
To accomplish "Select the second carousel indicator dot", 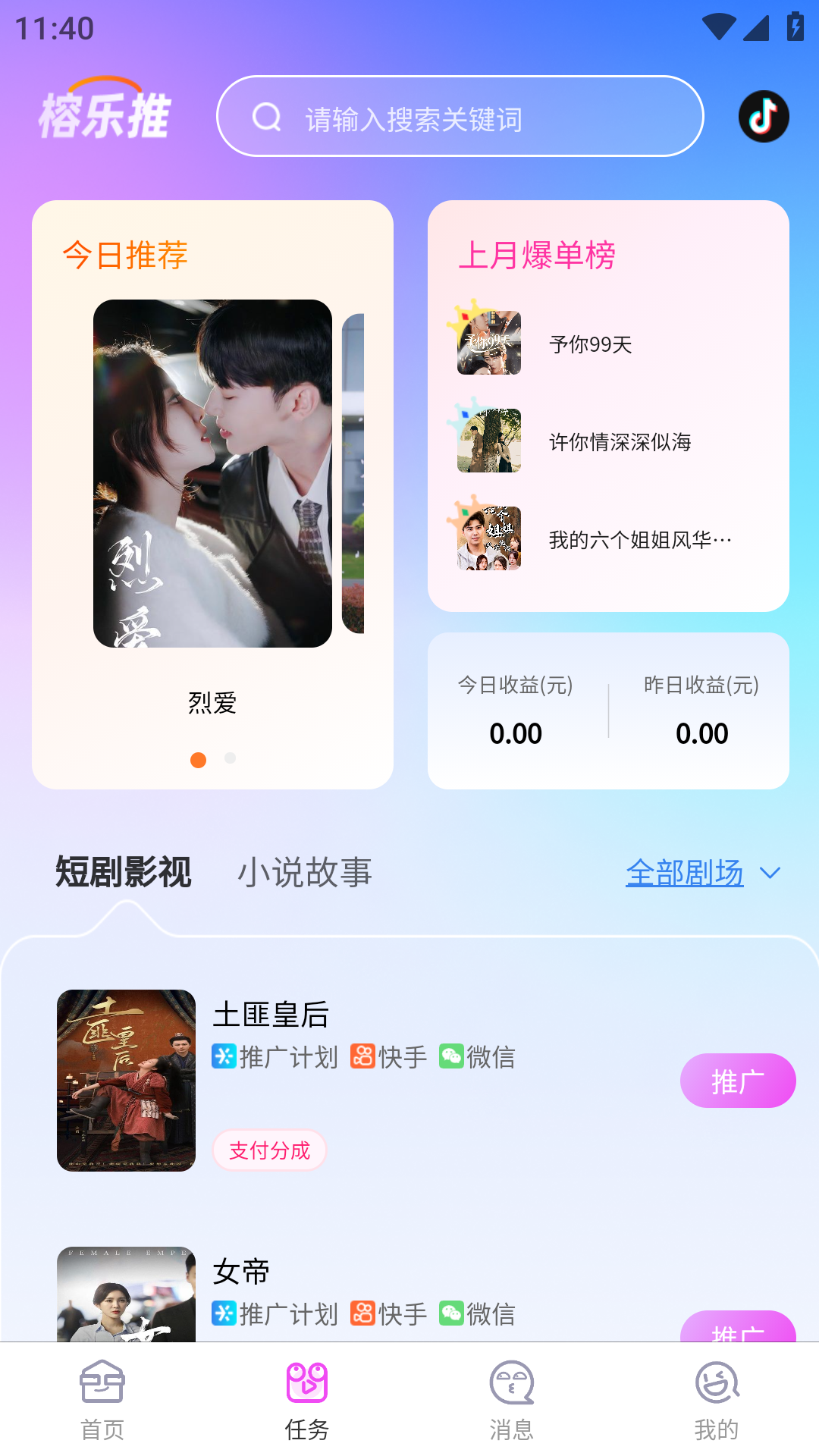I will click(230, 758).
